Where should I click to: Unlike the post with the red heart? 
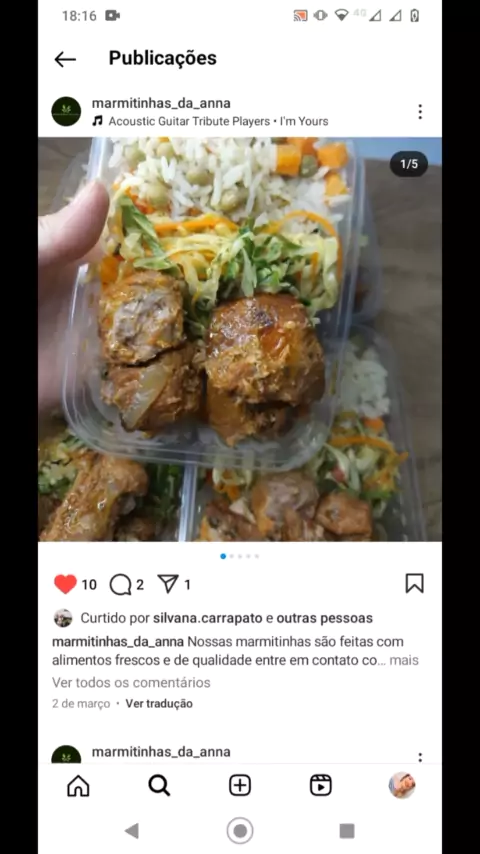pos(65,584)
